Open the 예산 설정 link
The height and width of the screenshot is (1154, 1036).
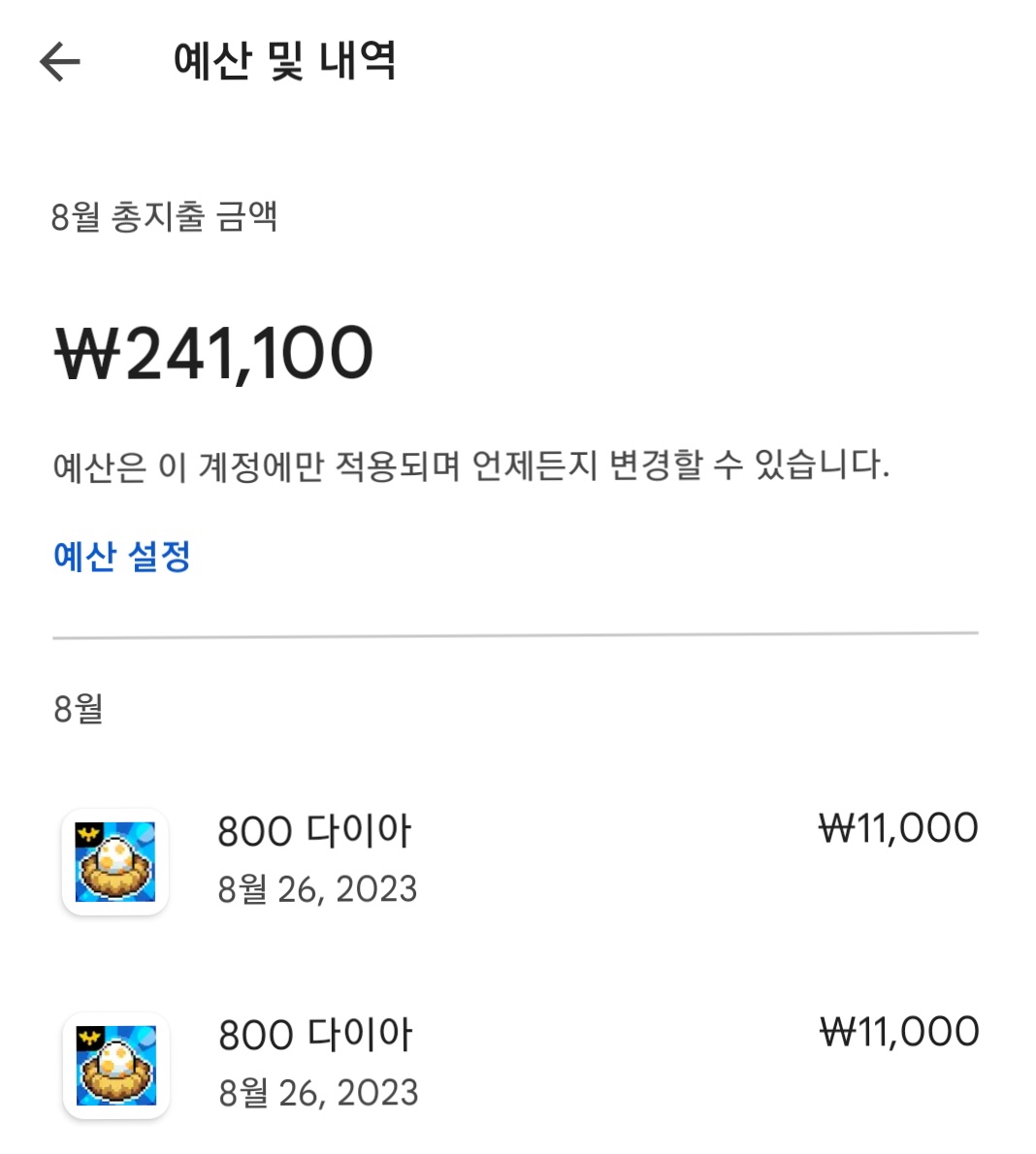tap(122, 557)
